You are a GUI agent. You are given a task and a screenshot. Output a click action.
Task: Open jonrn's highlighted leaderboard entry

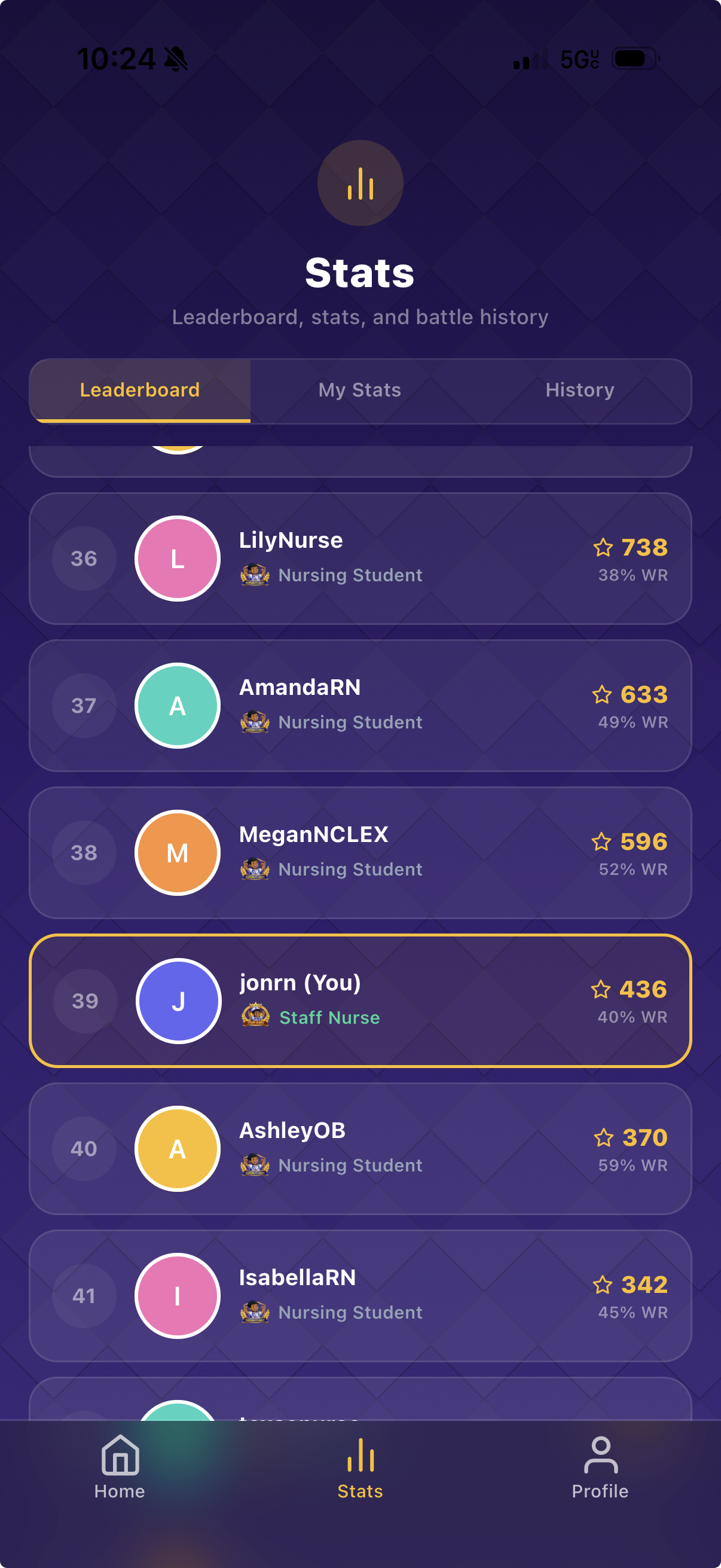click(x=360, y=1001)
